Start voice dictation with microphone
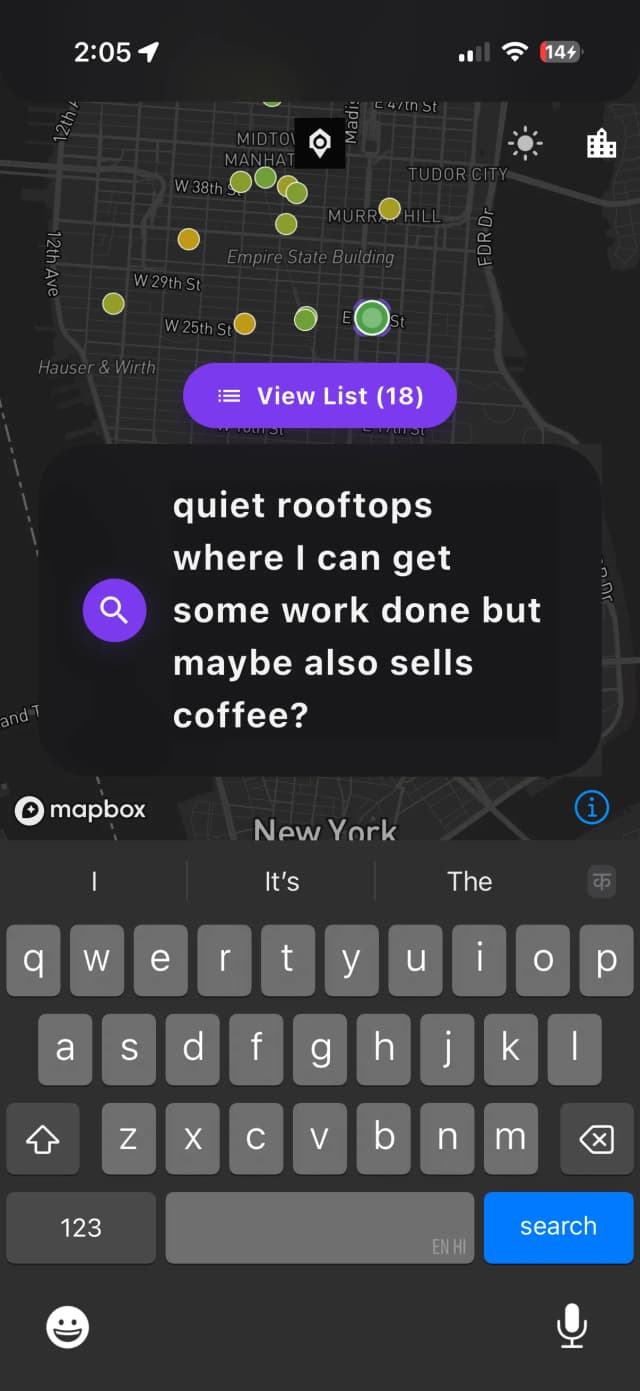The image size is (640, 1391). point(571,1327)
